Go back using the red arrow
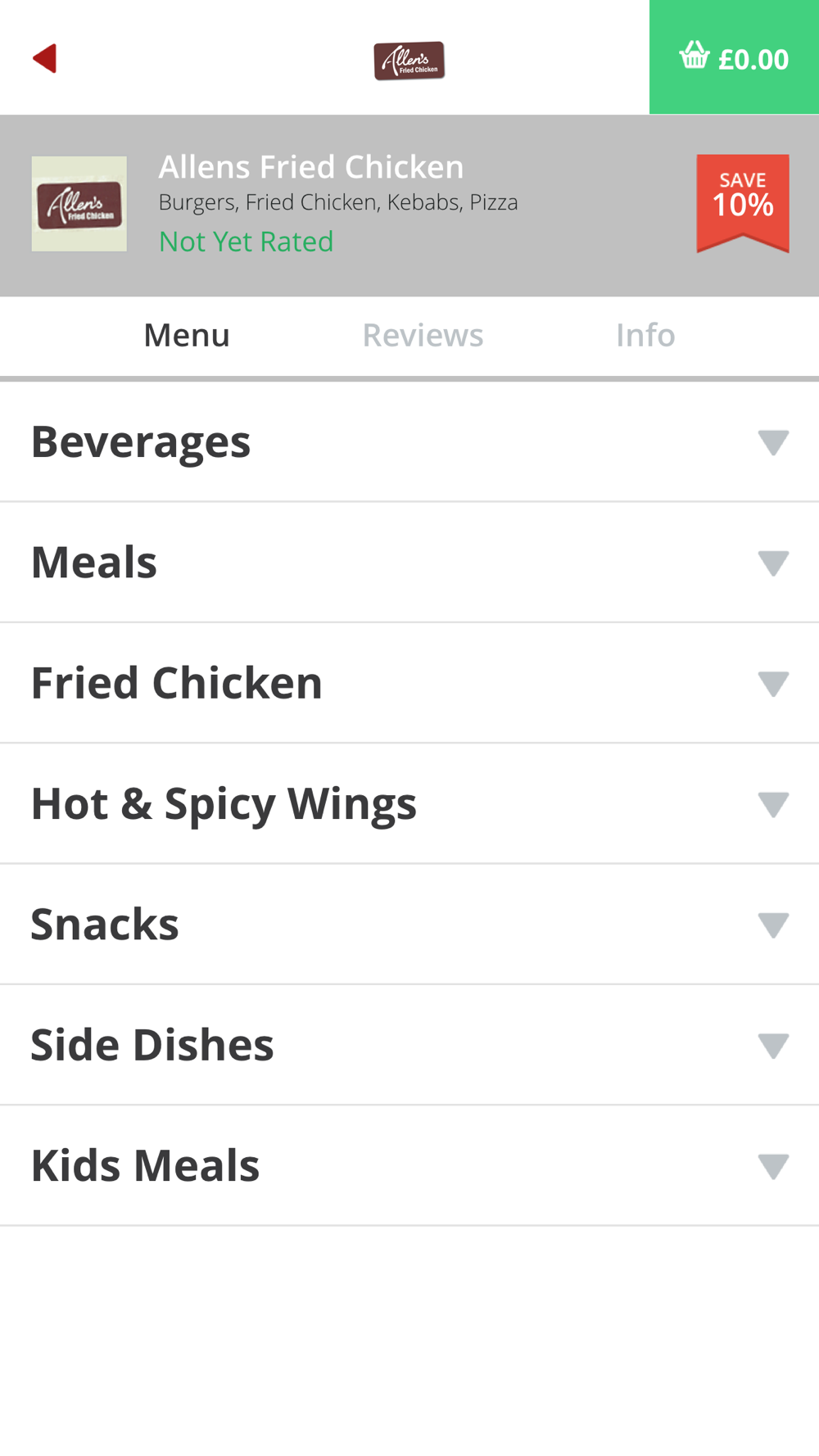The image size is (819, 1456). coord(44,58)
